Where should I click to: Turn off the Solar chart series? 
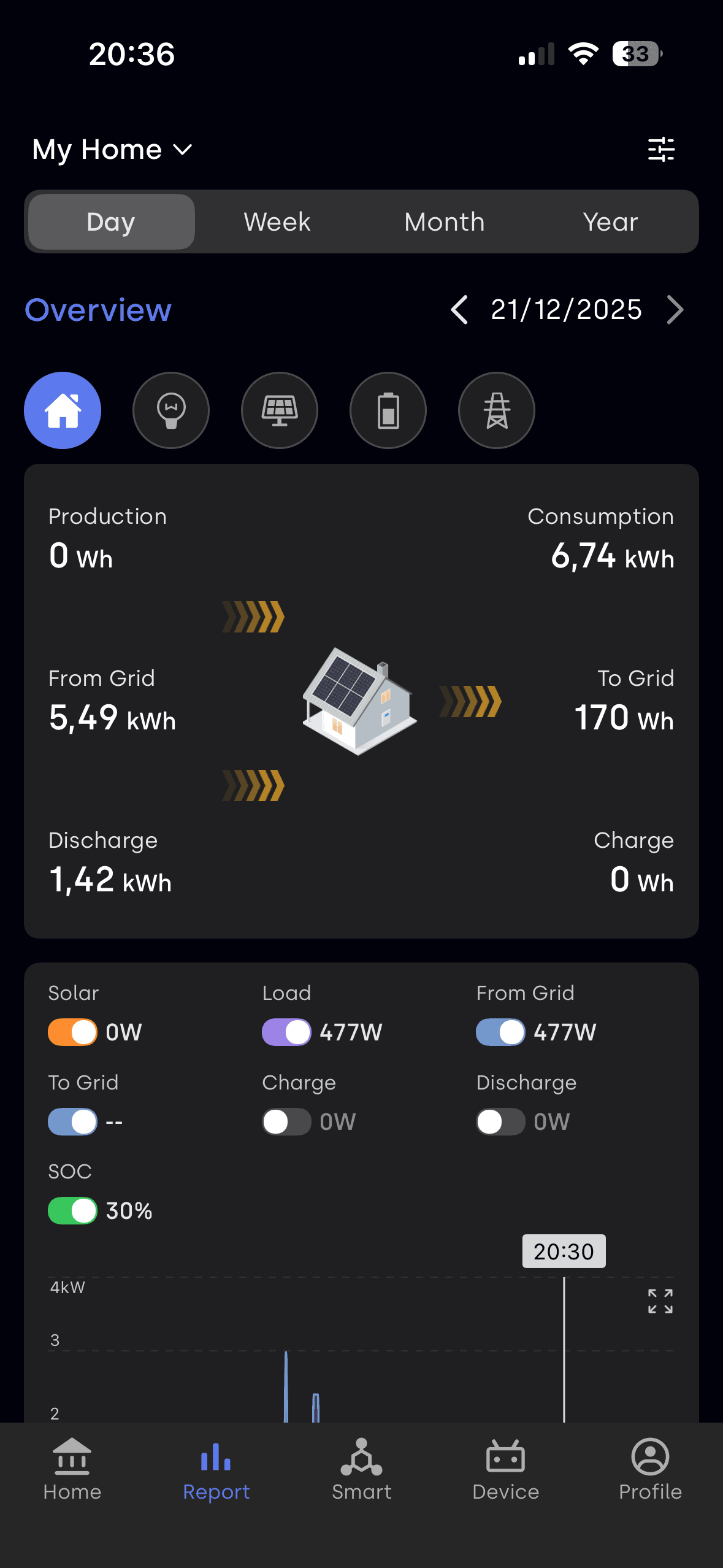[x=72, y=1032]
